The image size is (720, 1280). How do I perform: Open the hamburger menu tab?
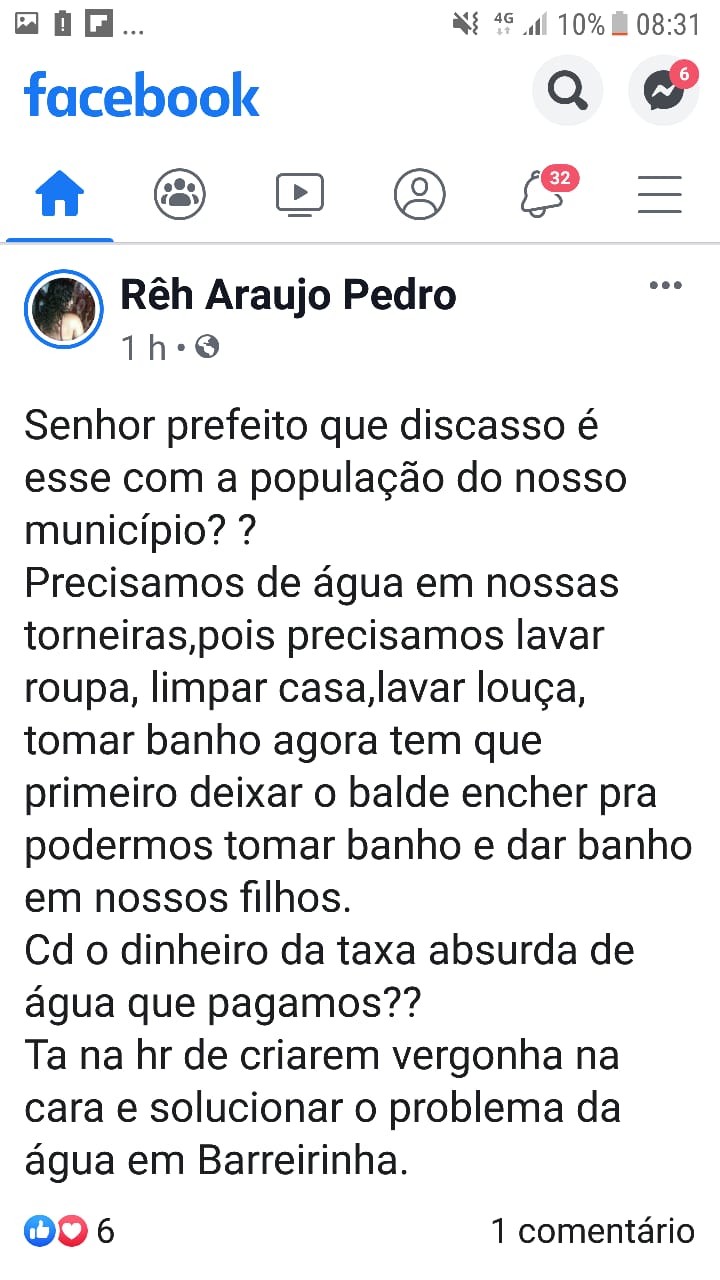660,193
